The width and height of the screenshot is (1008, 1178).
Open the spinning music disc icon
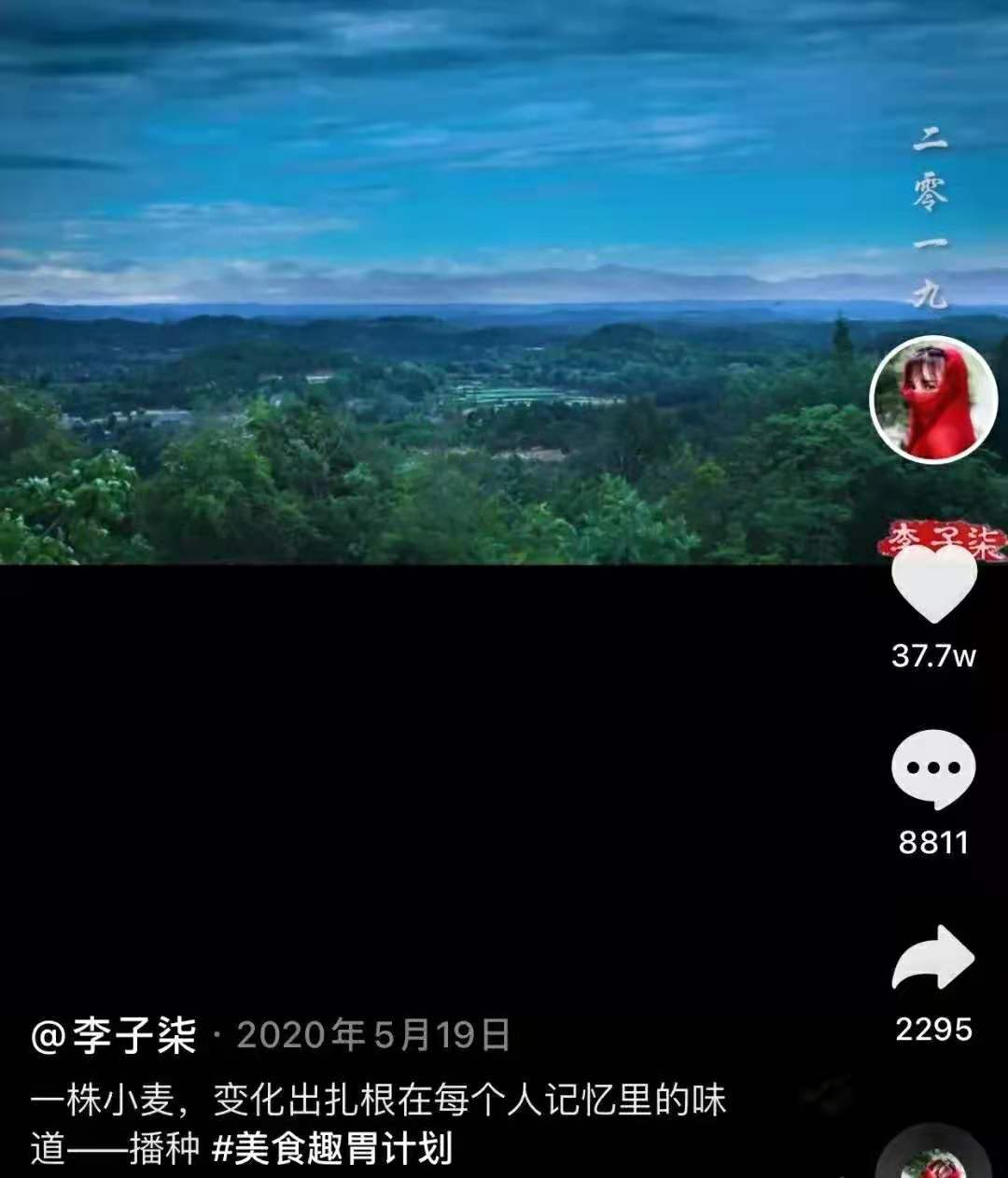pyautogui.click(x=933, y=1157)
